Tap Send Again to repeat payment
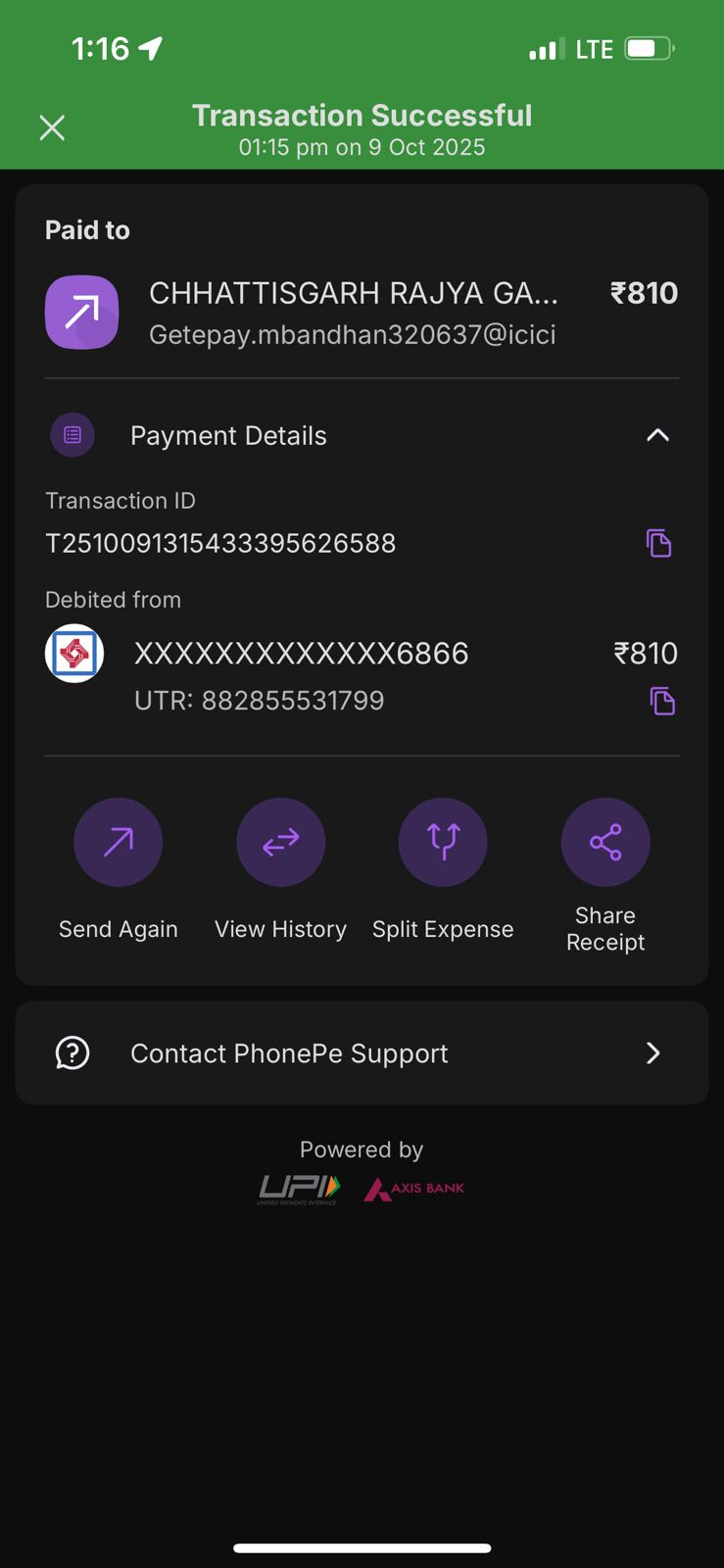Screen dimensions: 724x1568 119,843
